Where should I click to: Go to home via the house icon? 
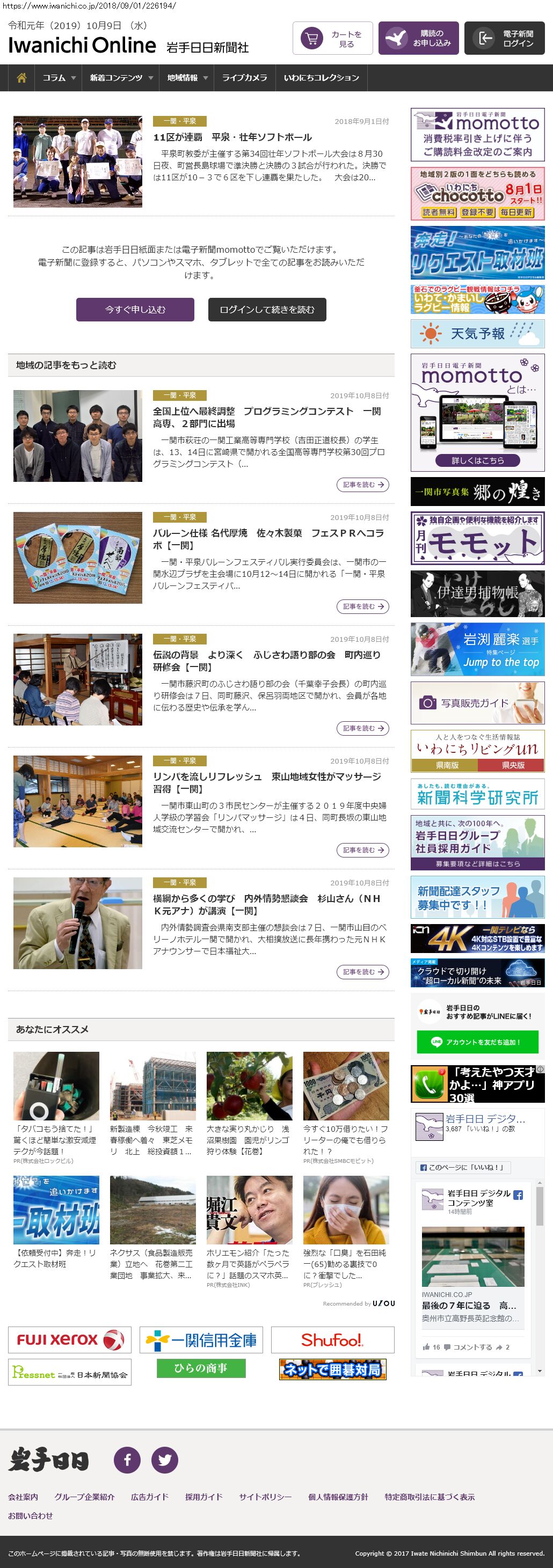click(x=21, y=78)
